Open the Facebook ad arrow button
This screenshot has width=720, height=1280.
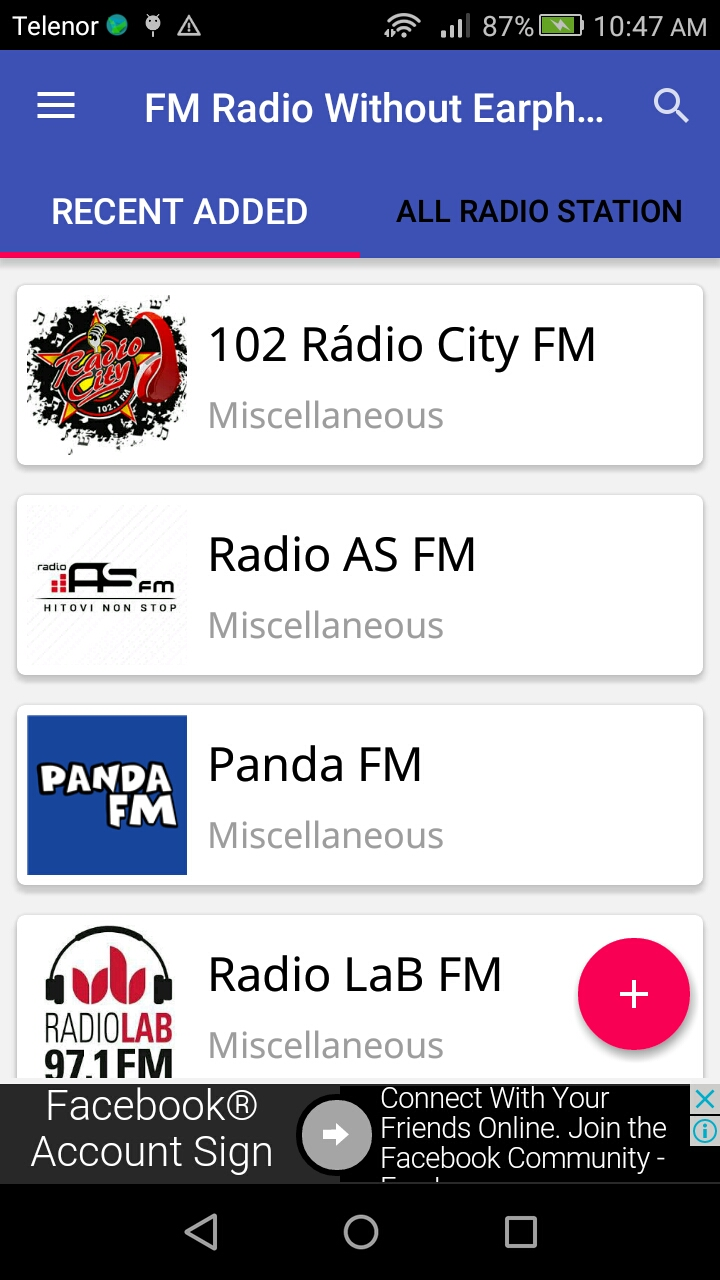point(336,1134)
